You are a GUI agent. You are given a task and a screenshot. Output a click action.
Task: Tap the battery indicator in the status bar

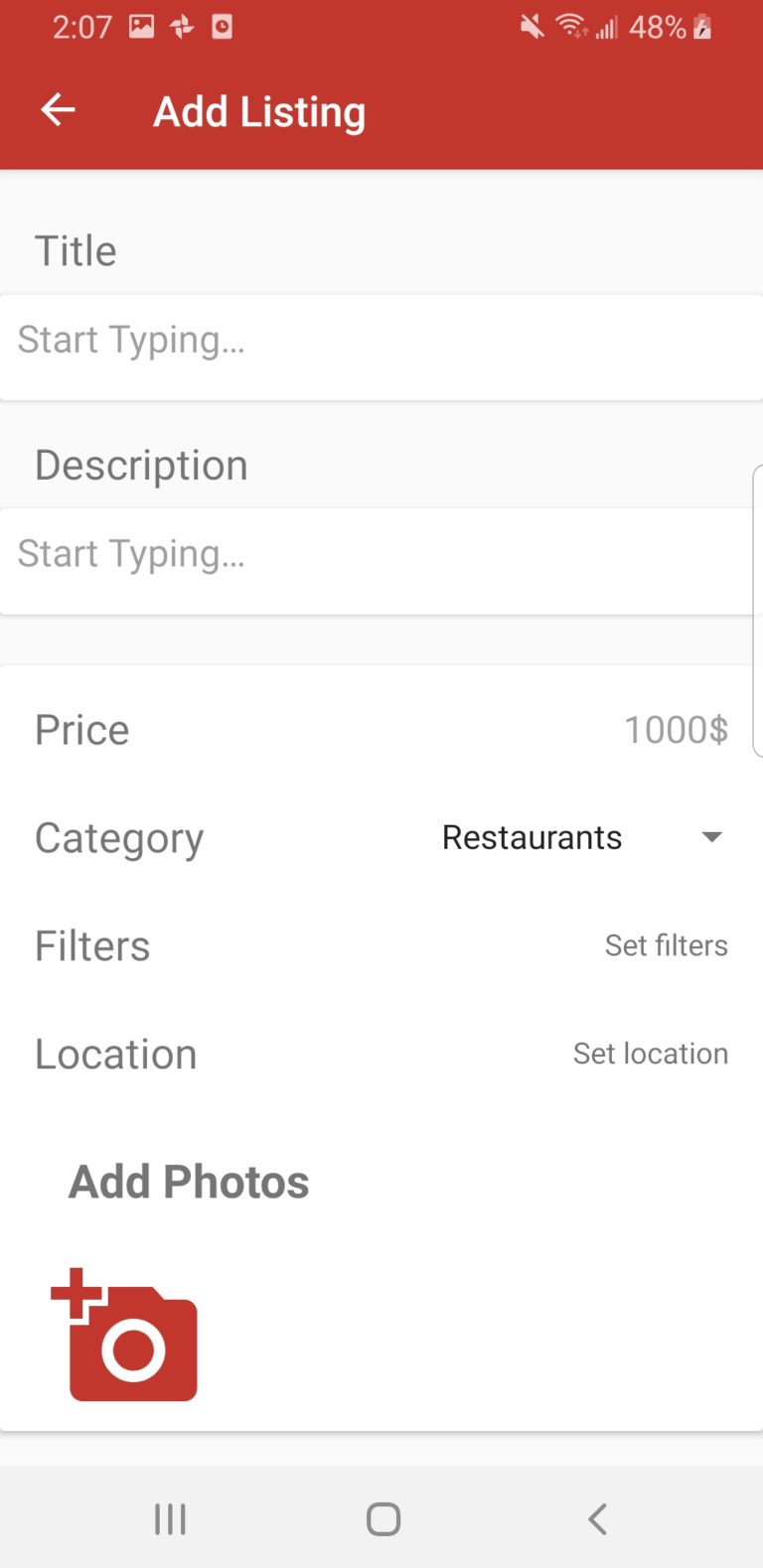click(x=702, y=27)
